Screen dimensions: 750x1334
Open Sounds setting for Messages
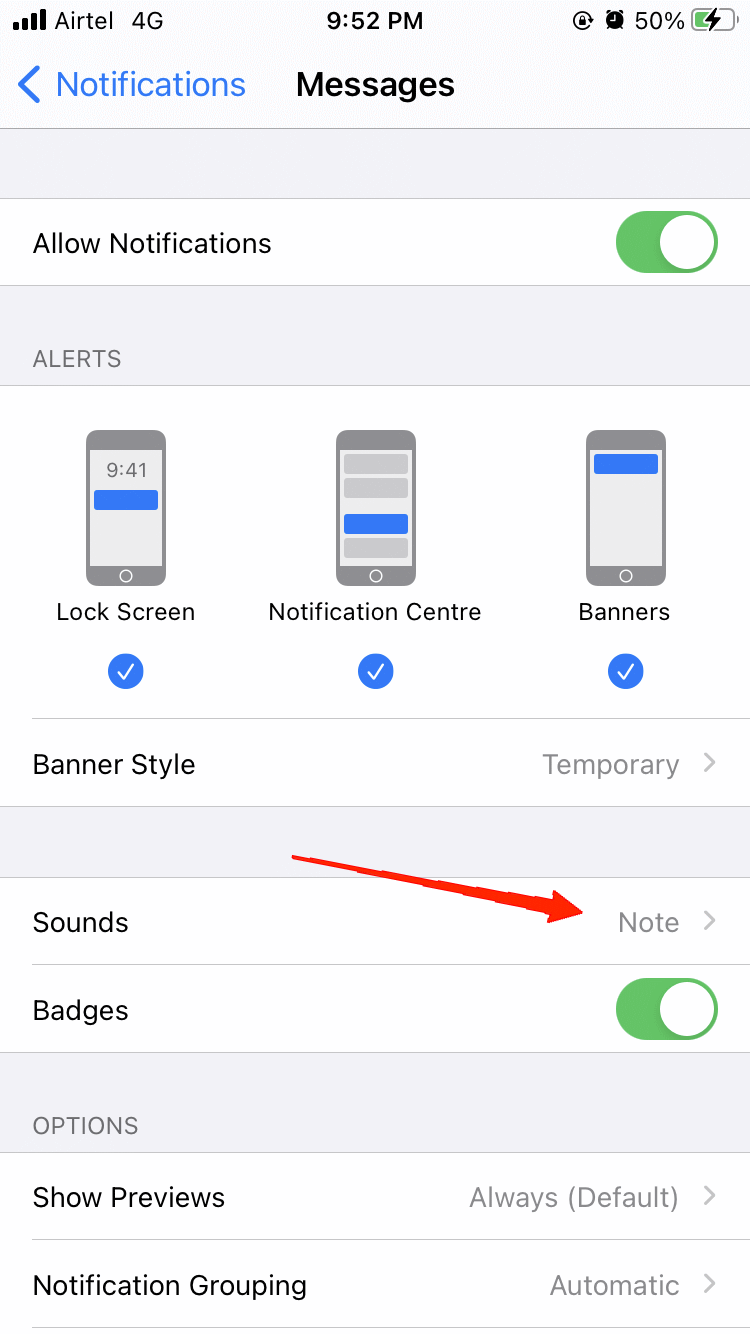[375, 922]
